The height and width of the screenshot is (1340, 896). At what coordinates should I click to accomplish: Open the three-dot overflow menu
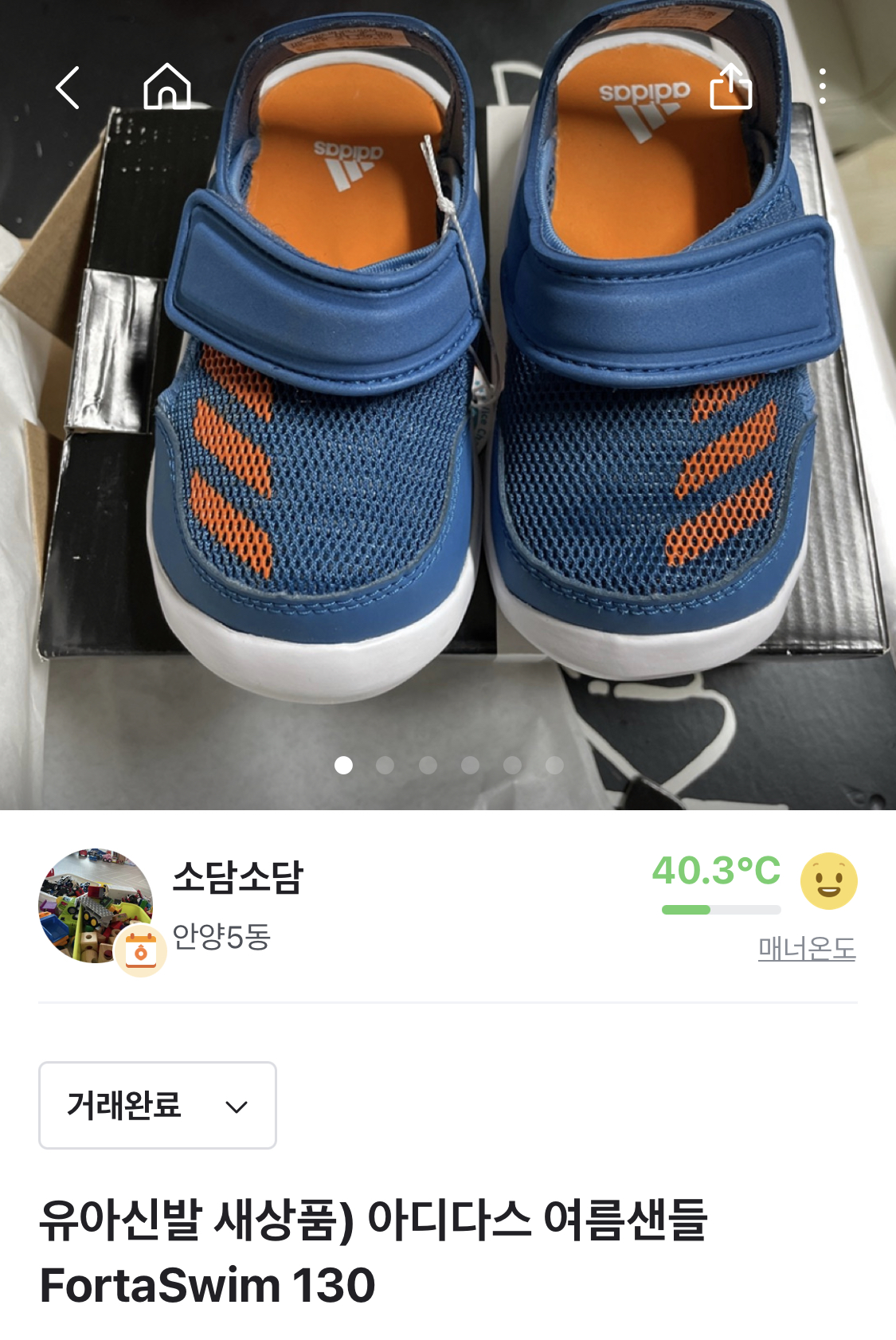[x=823, y=86]
